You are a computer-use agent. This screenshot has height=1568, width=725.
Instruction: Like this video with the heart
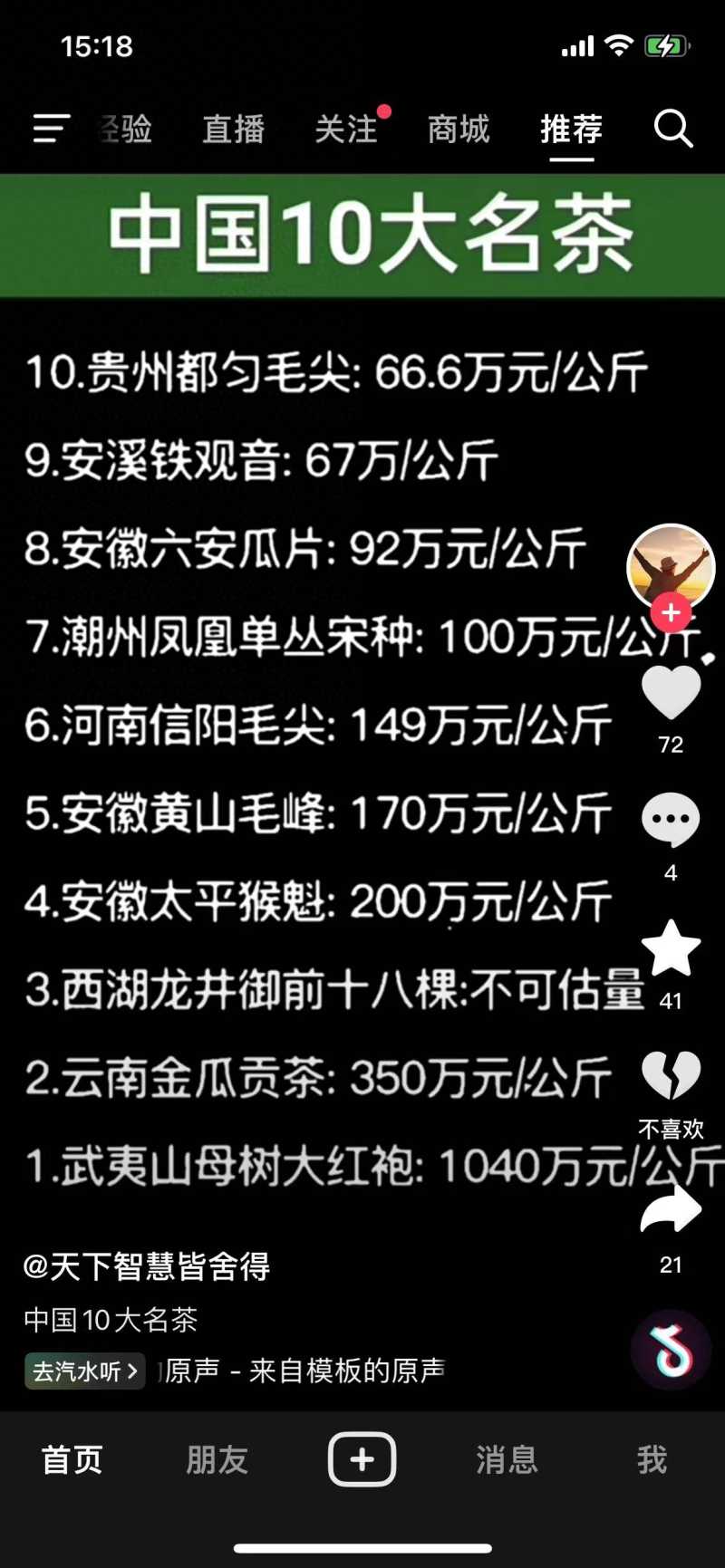coord(671,693)
